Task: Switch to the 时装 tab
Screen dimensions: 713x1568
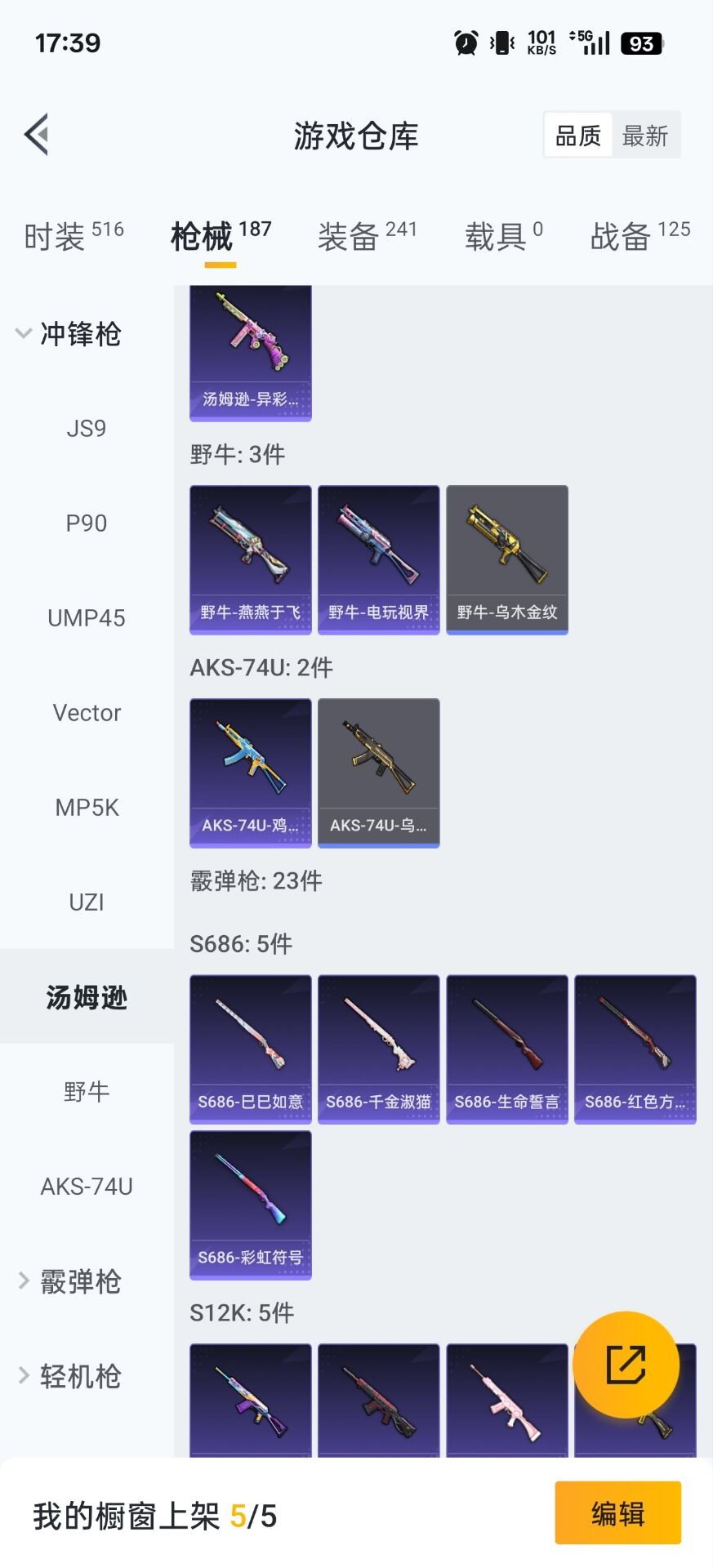Action: (x=74, y=236)
